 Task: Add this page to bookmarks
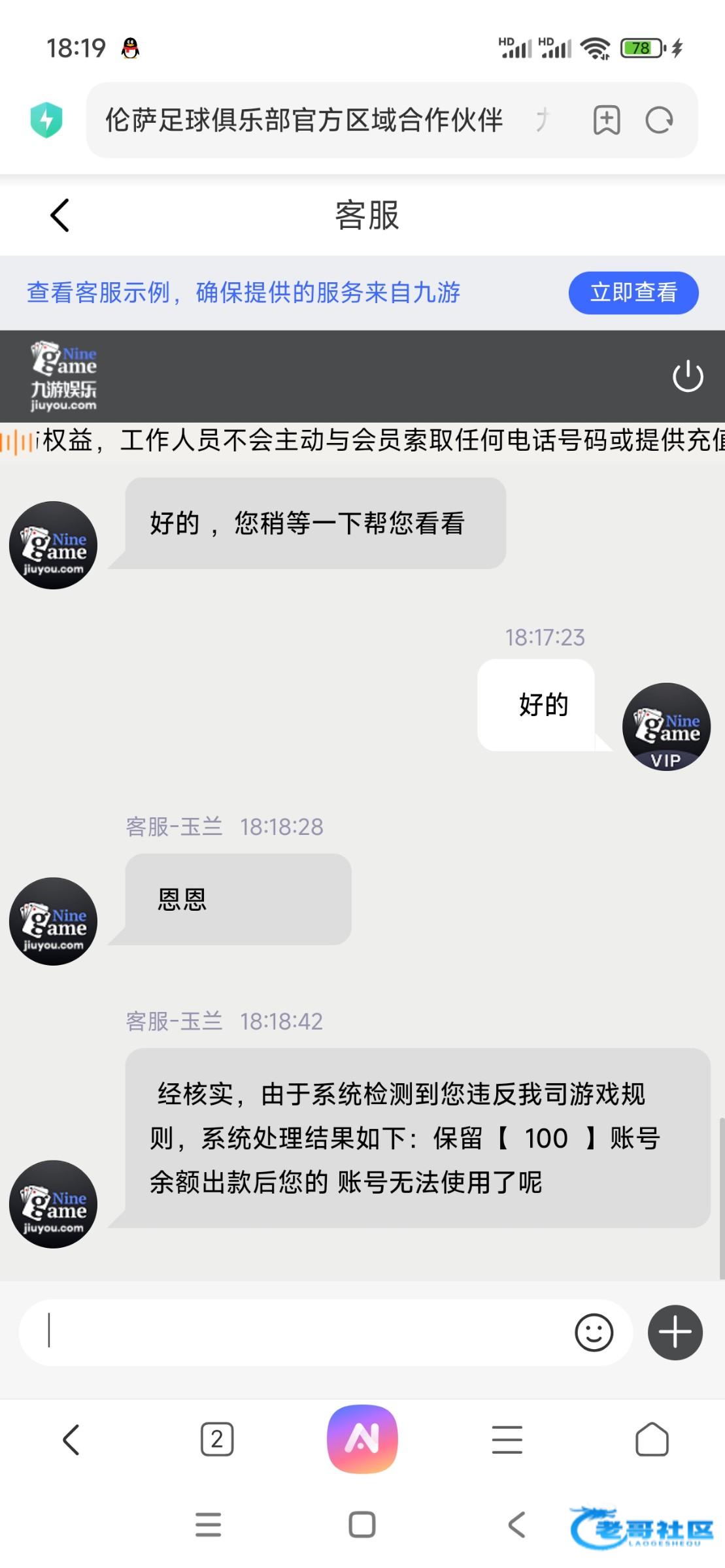(606, 120)
